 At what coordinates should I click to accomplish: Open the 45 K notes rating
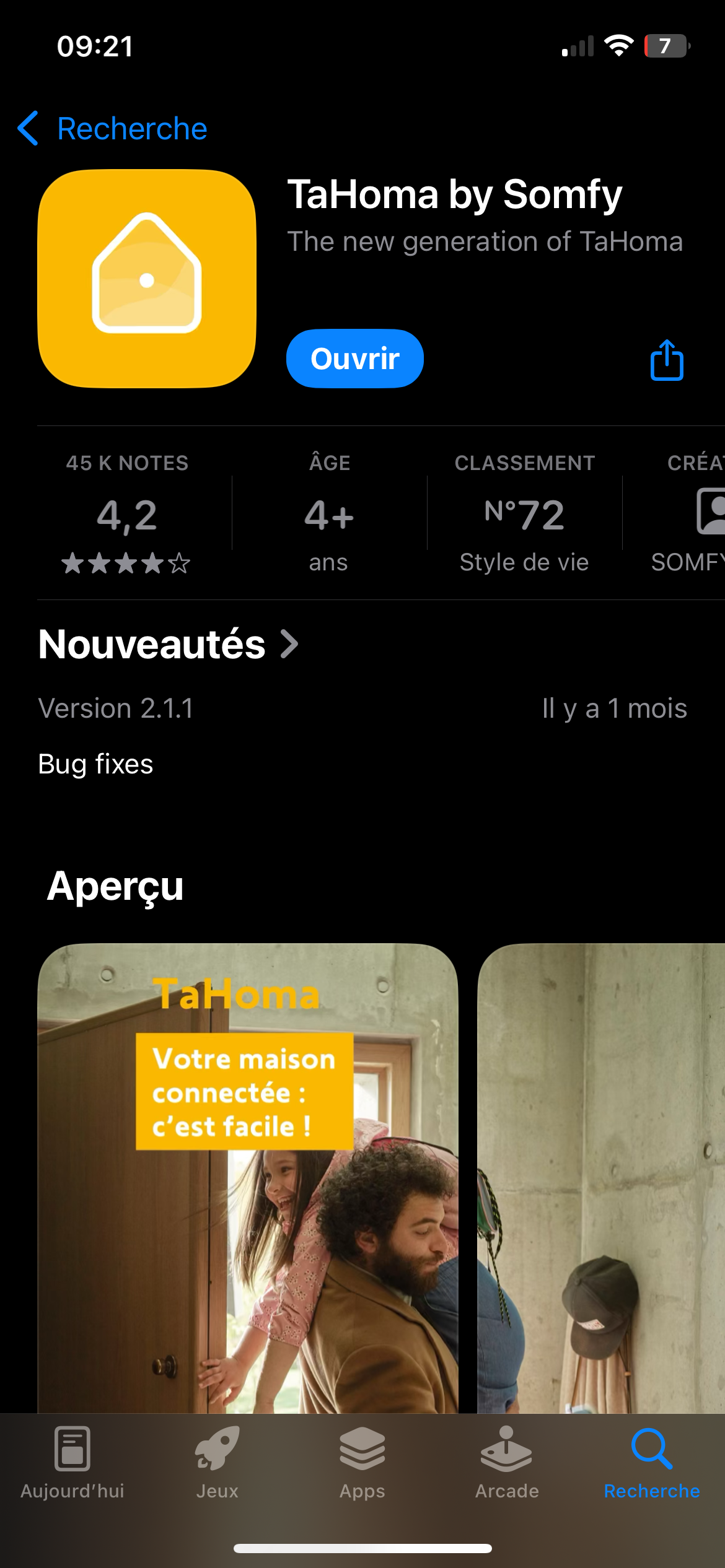tap(127, 514)
